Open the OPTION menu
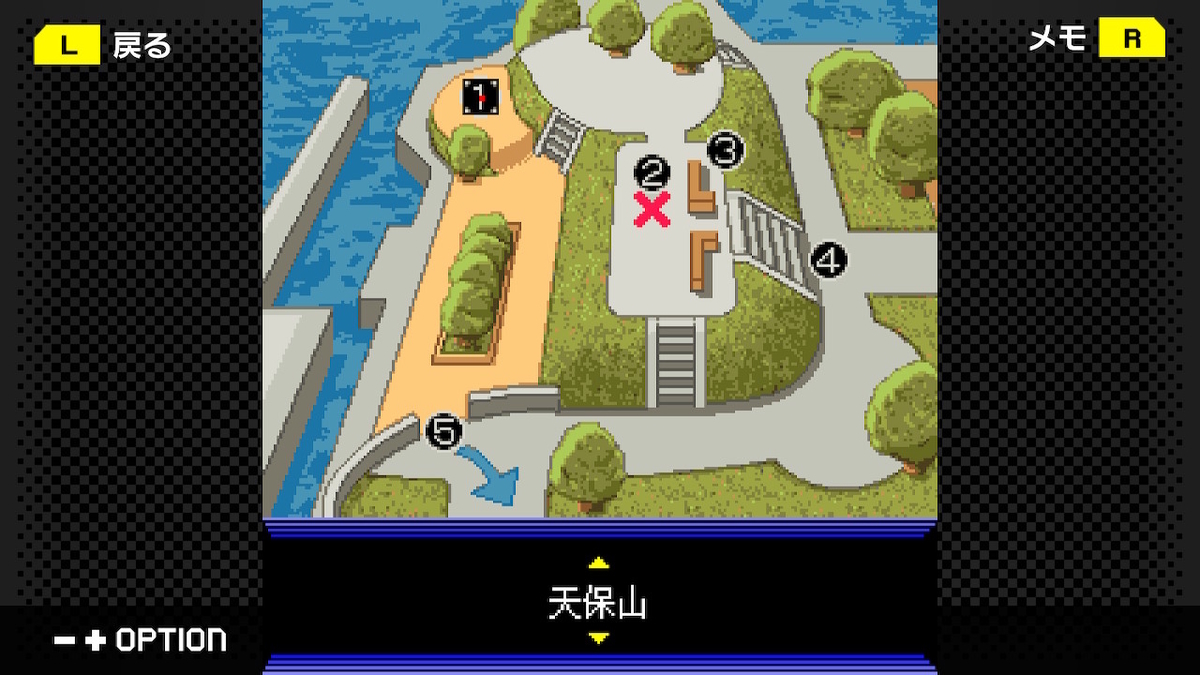Viewport: 1200px width, 675px height. click(141, 640)
